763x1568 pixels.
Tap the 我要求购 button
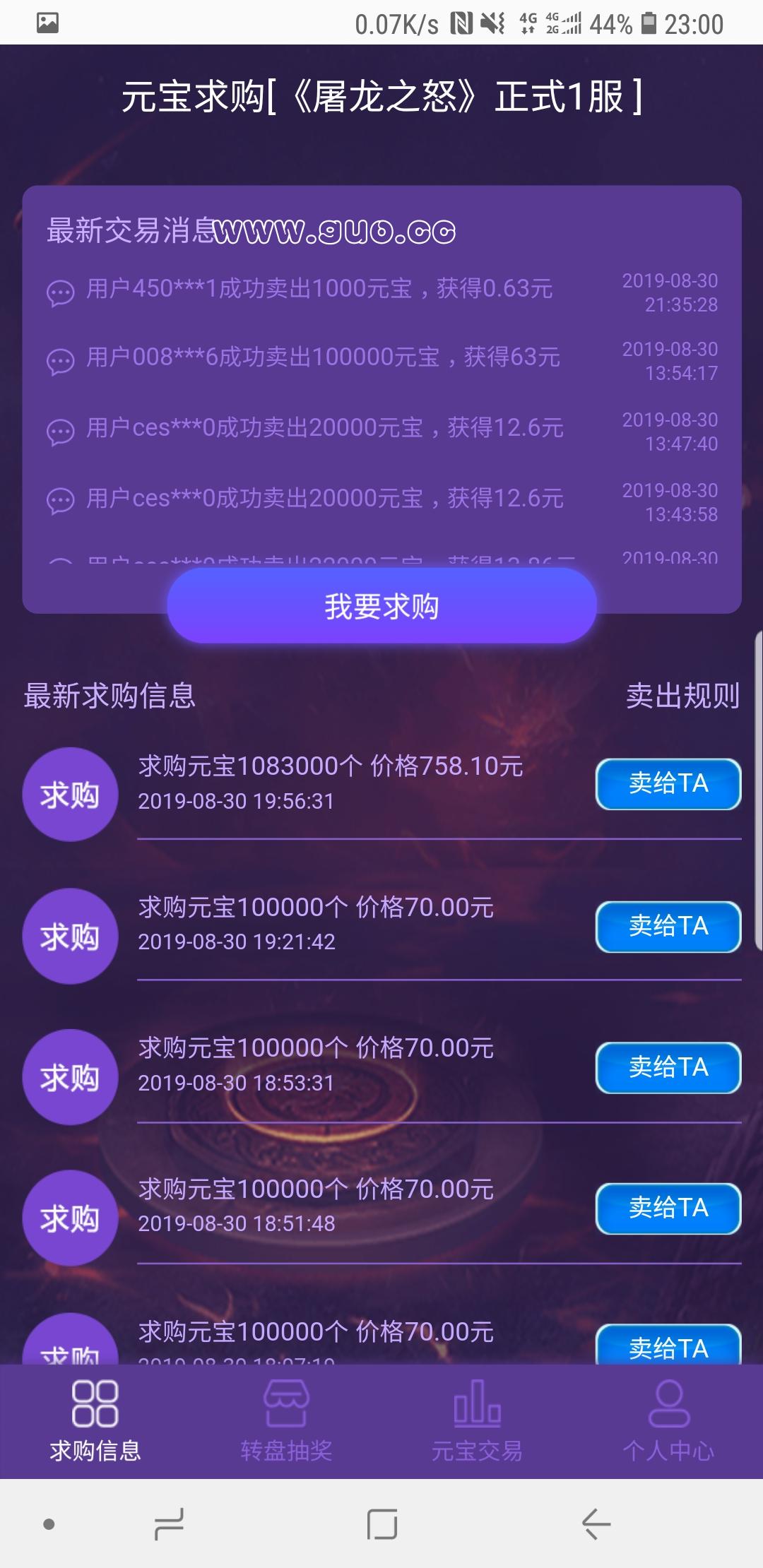381,606
